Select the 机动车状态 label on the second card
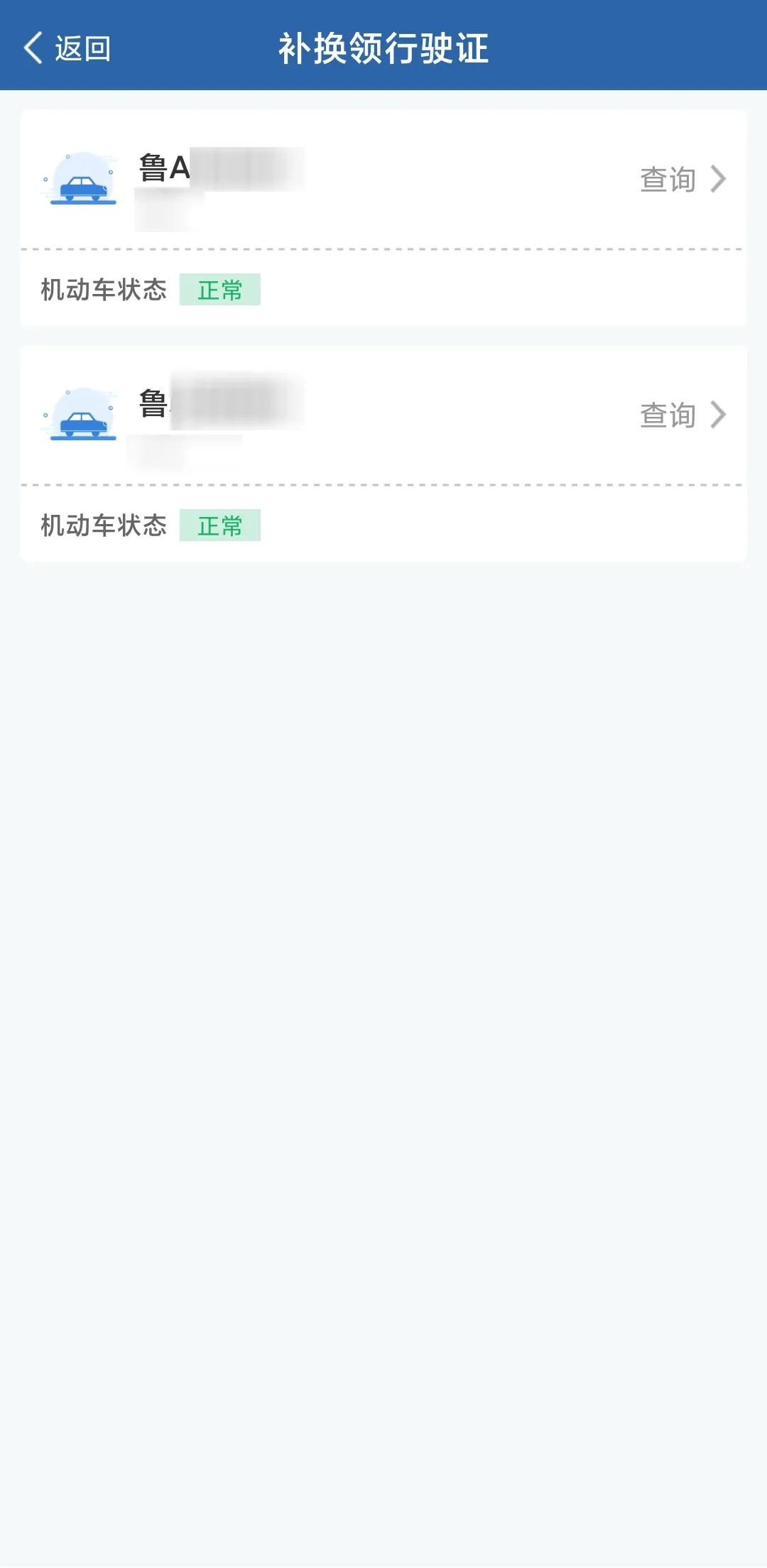This screenshot has height=1568, width=767. [x=104, y=526]
